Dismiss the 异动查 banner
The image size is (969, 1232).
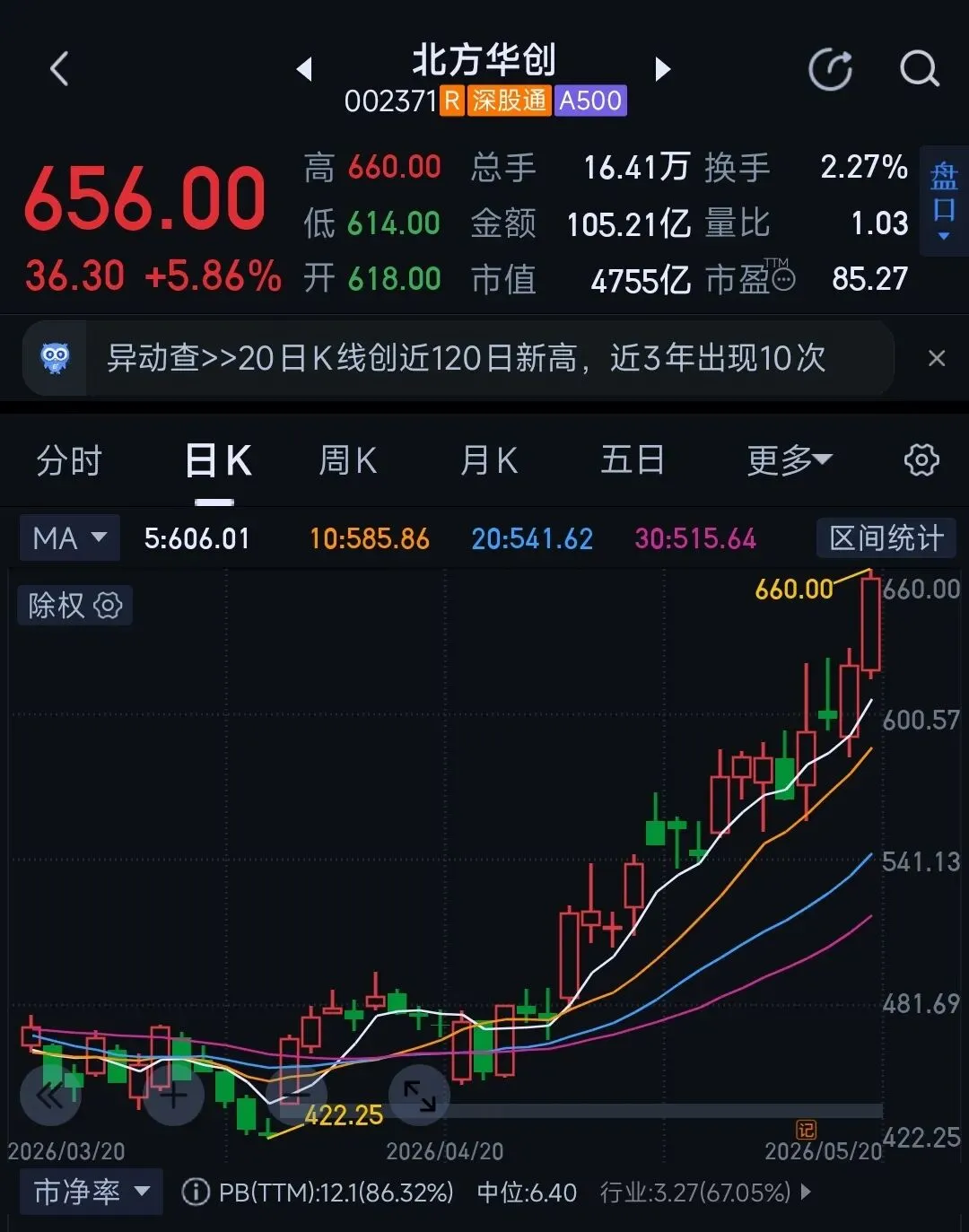coord(937,359)
